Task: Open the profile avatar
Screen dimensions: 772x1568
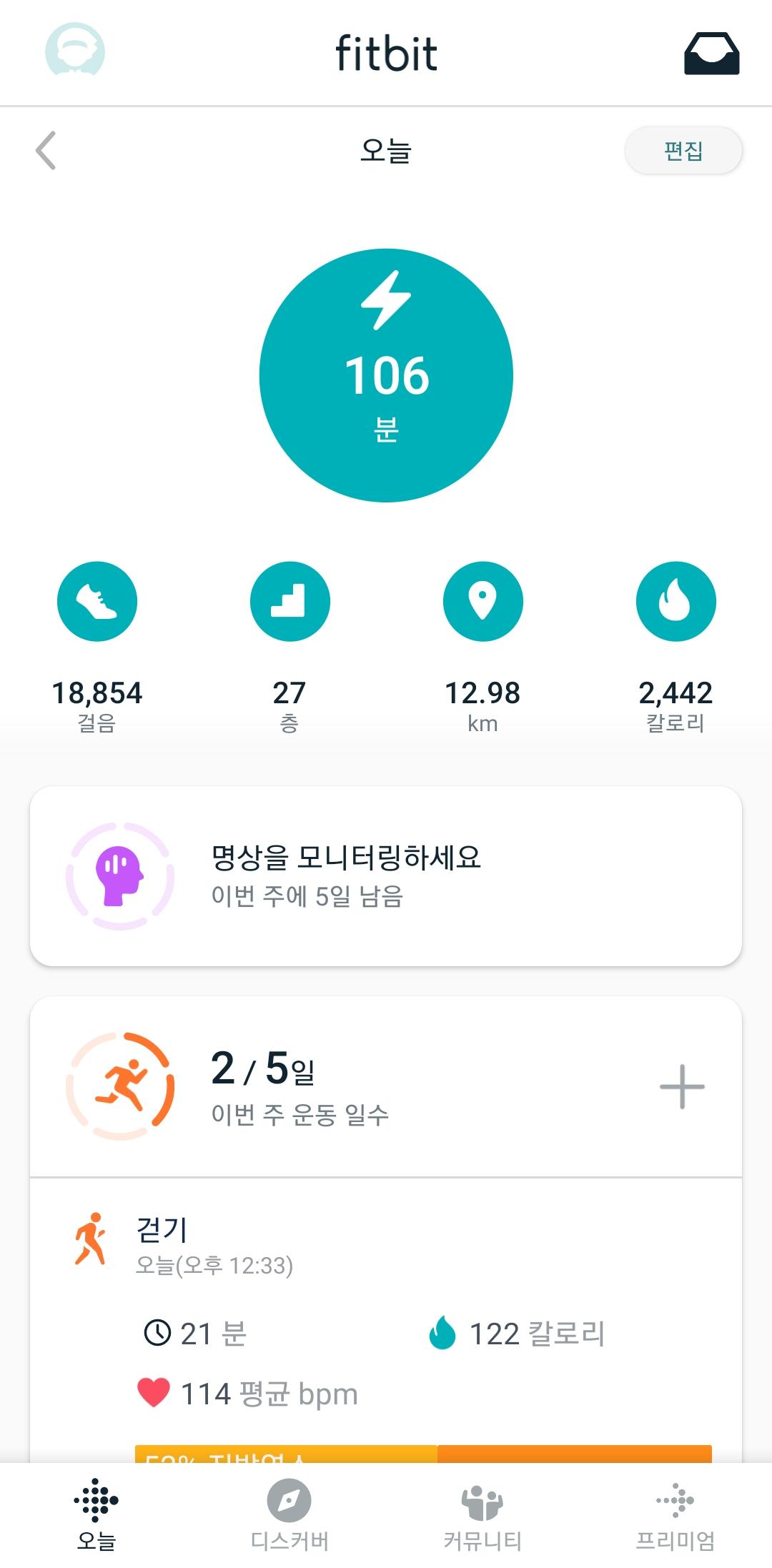Action: [75, 51]
